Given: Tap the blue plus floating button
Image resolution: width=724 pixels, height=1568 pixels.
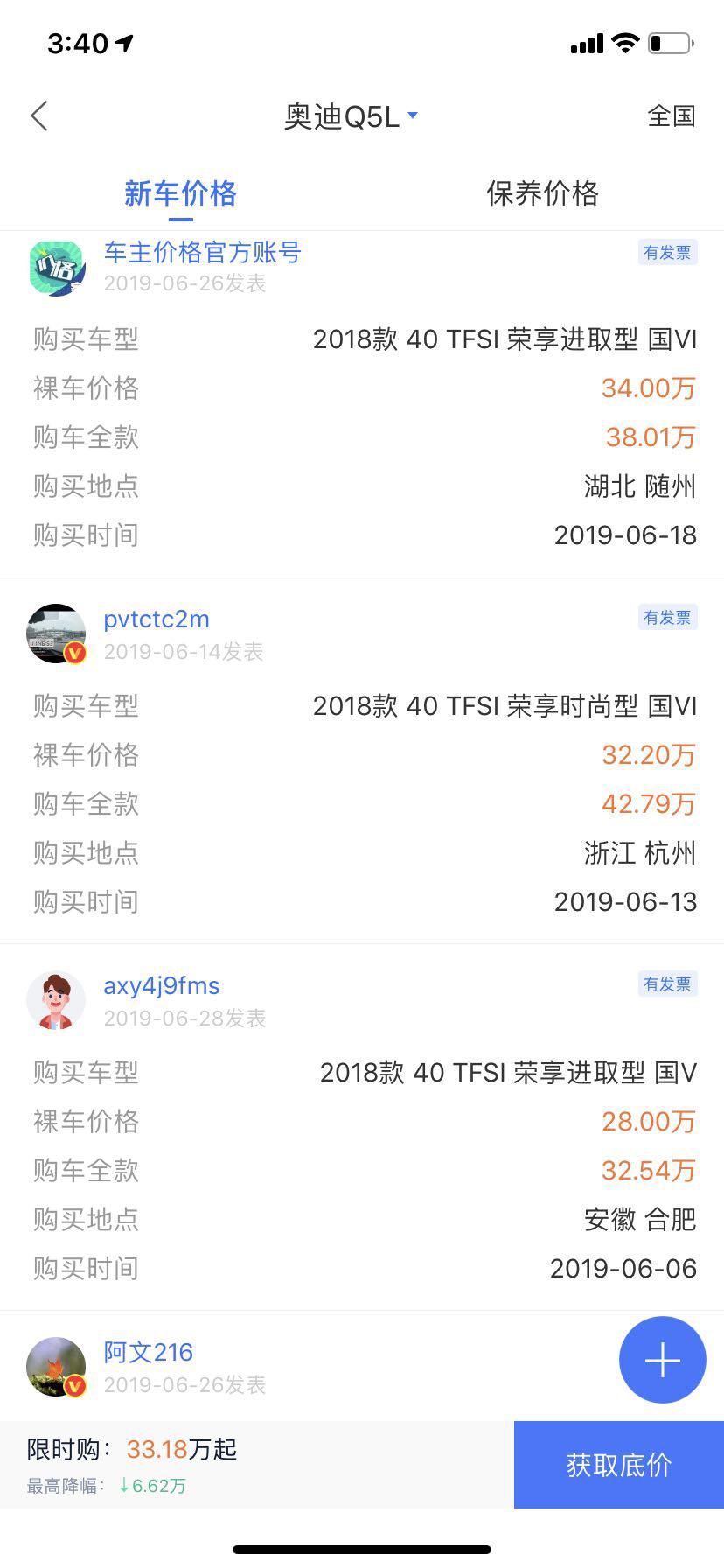Looking at the screenshot, I should point(662,1360).
